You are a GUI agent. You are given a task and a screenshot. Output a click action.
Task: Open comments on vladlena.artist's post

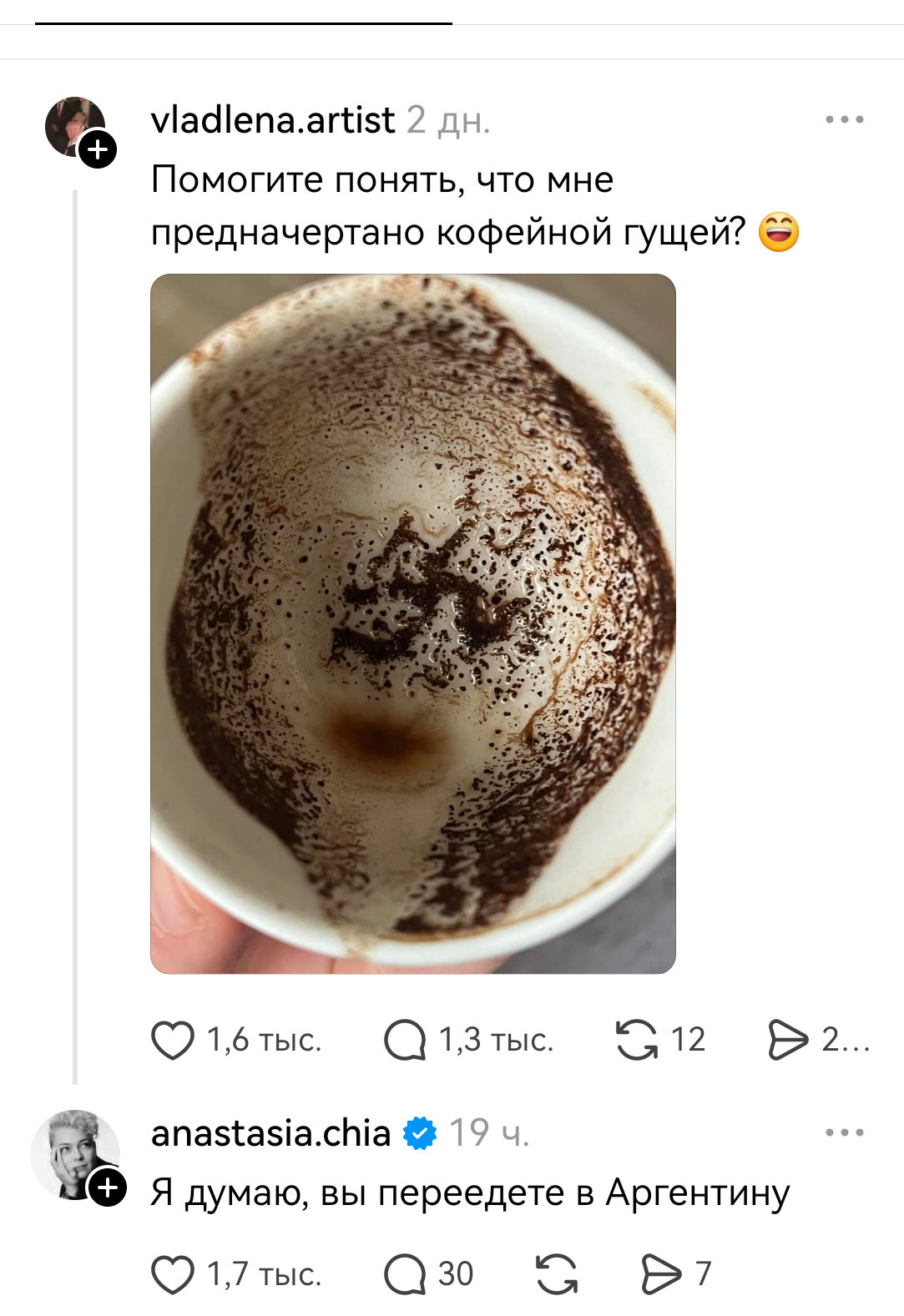[405, 1040]
